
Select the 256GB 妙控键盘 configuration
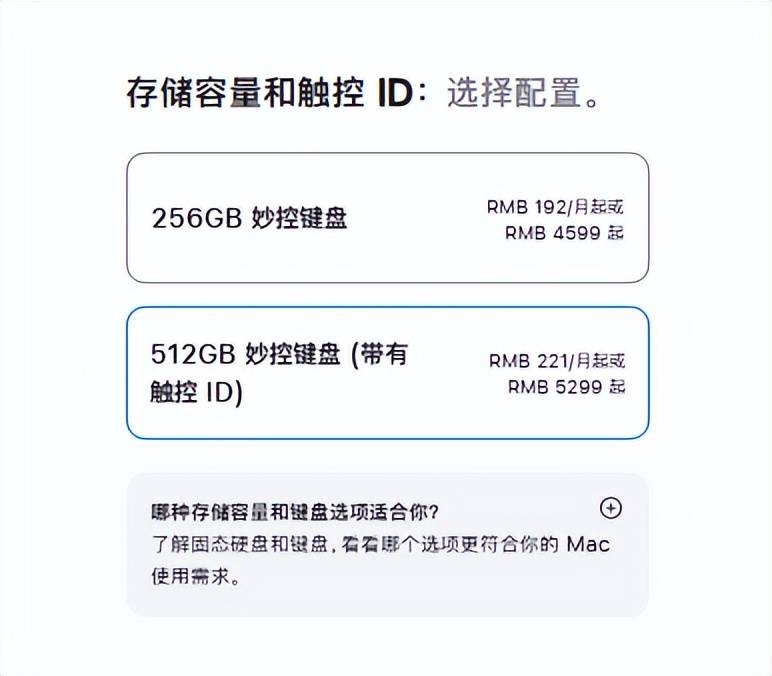[x=387, y=218]
